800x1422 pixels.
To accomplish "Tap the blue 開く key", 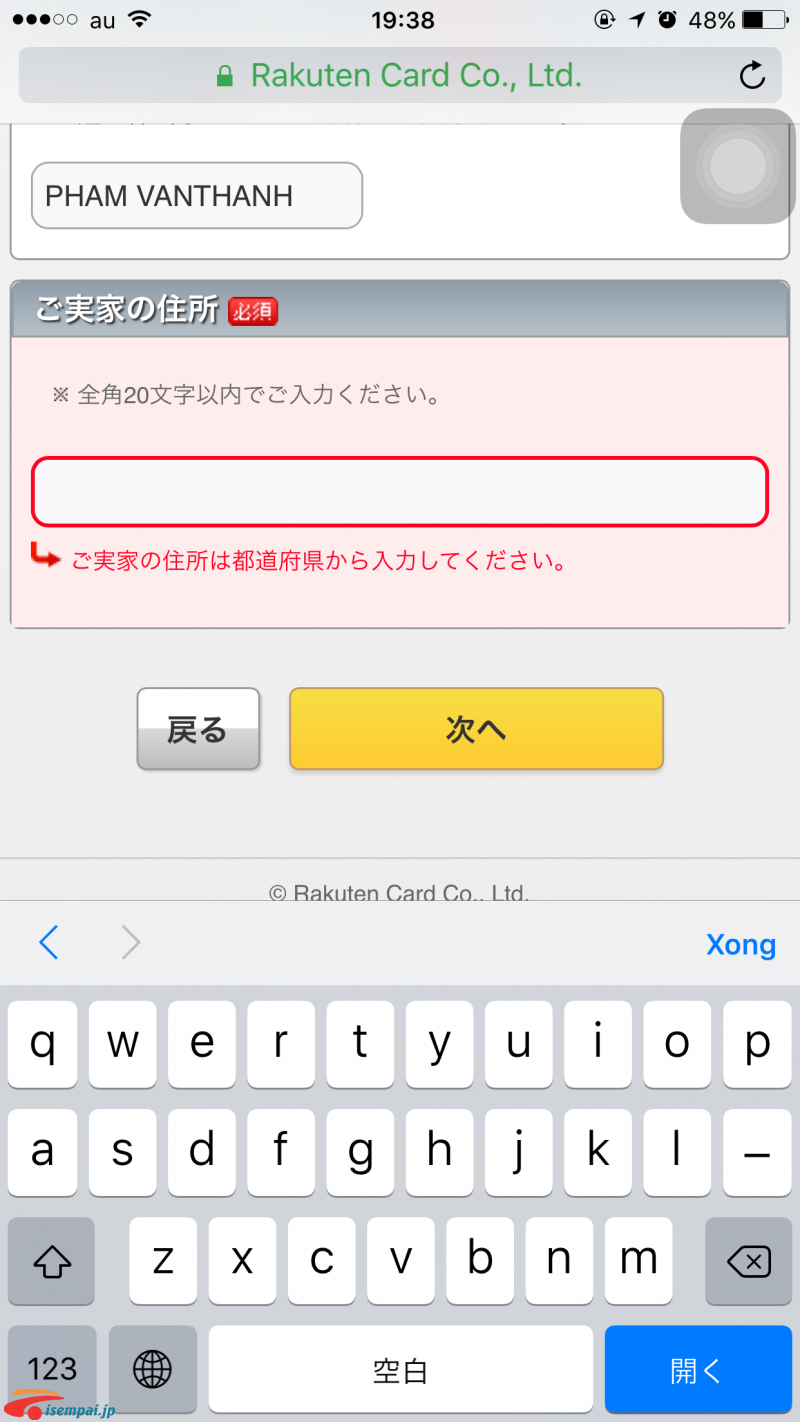I will pos(698,1369).
